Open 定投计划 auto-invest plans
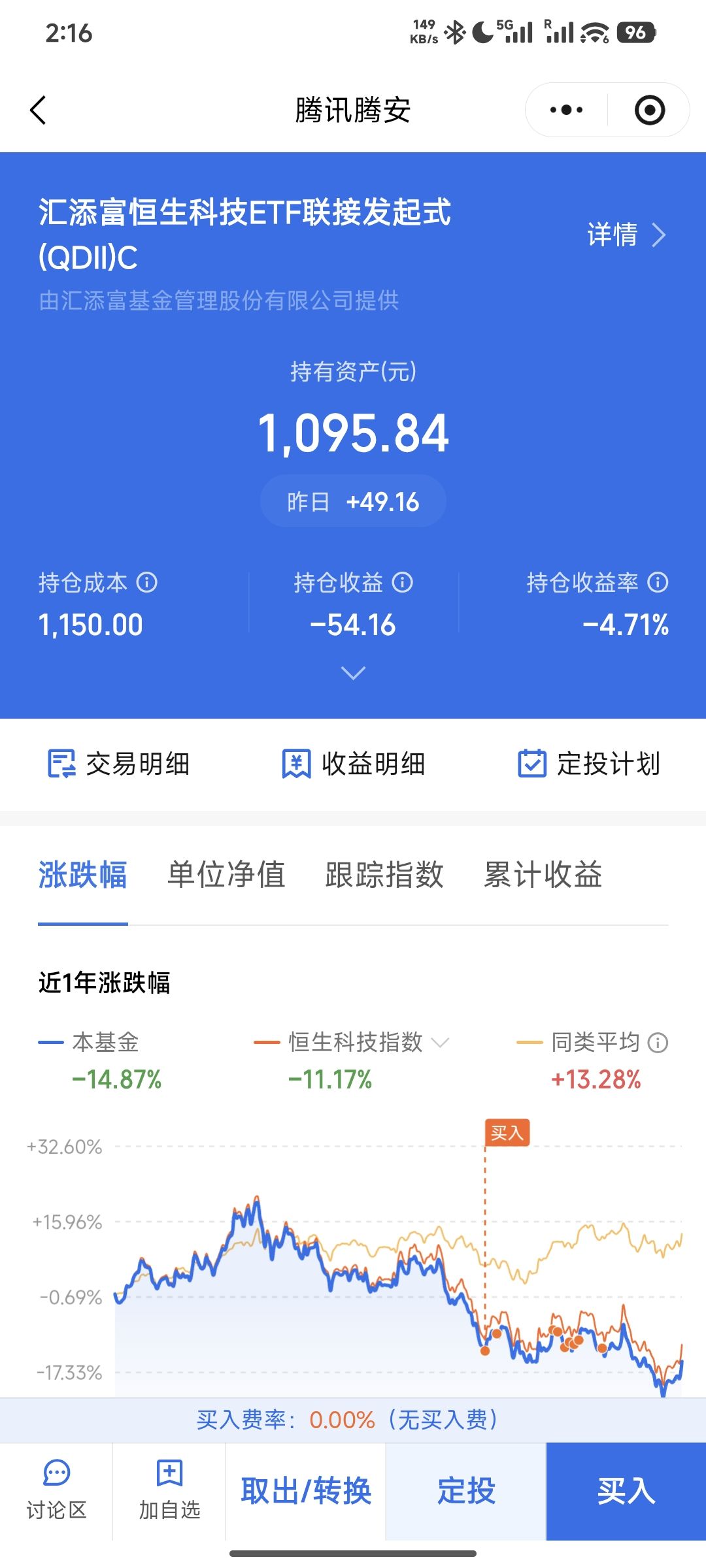This screenshot has height=1568, width=706. 589,764
